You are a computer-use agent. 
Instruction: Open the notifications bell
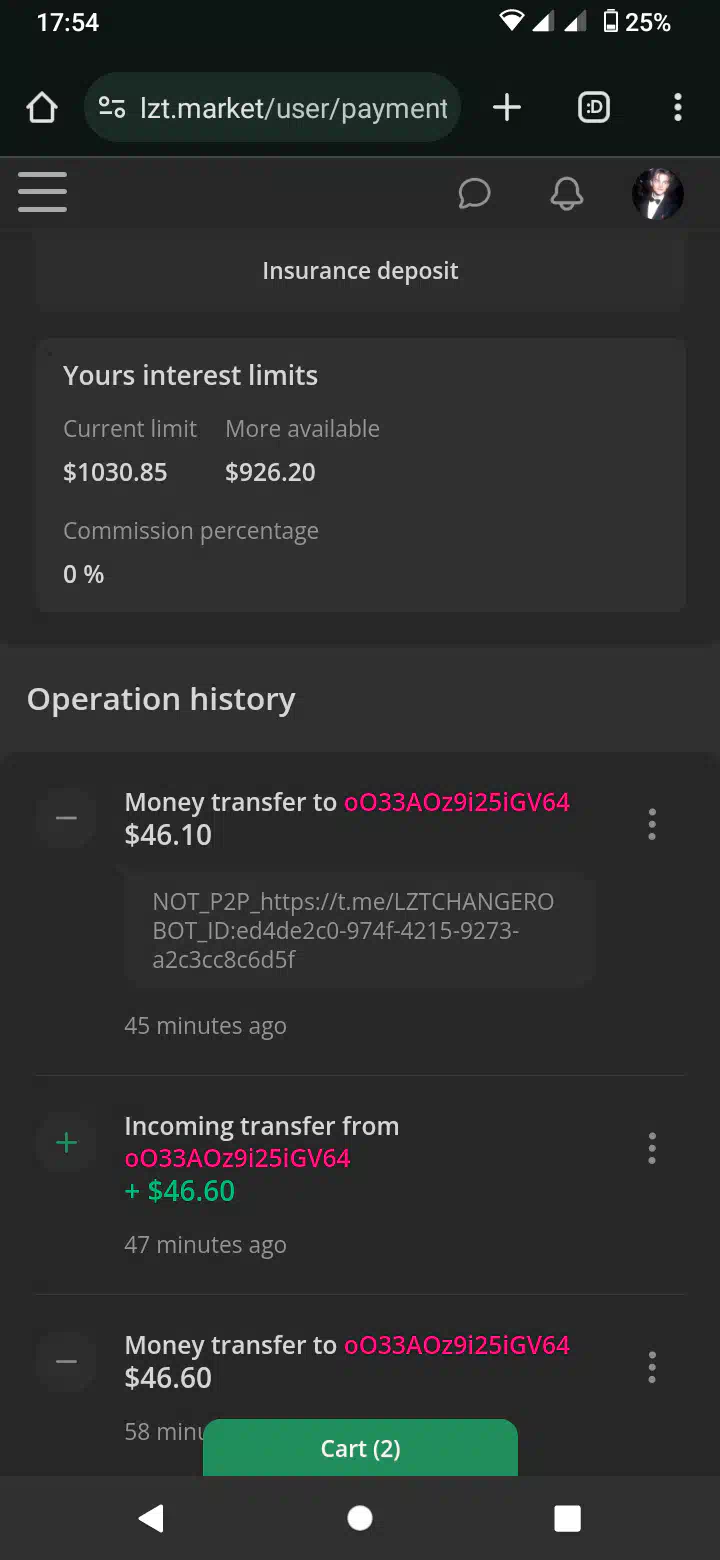[x=567, y=193]
